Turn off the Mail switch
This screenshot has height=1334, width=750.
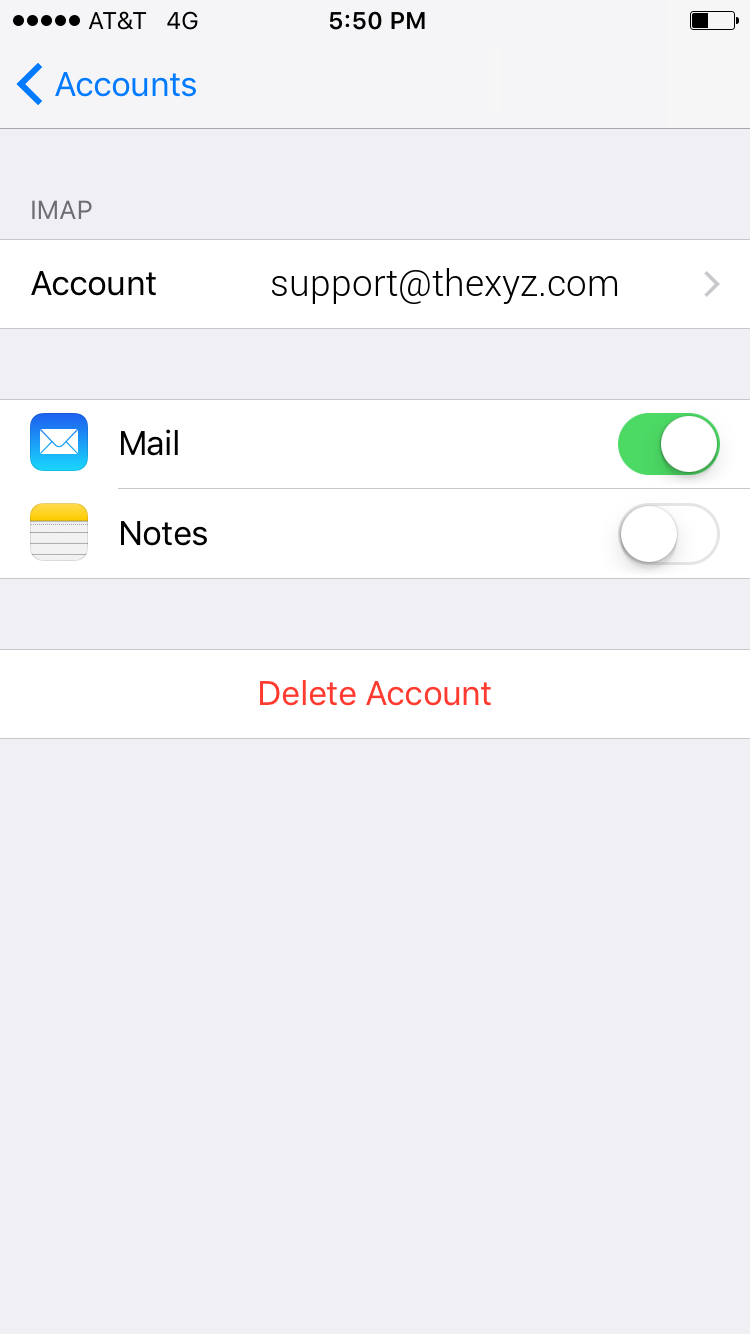[668, 444]
